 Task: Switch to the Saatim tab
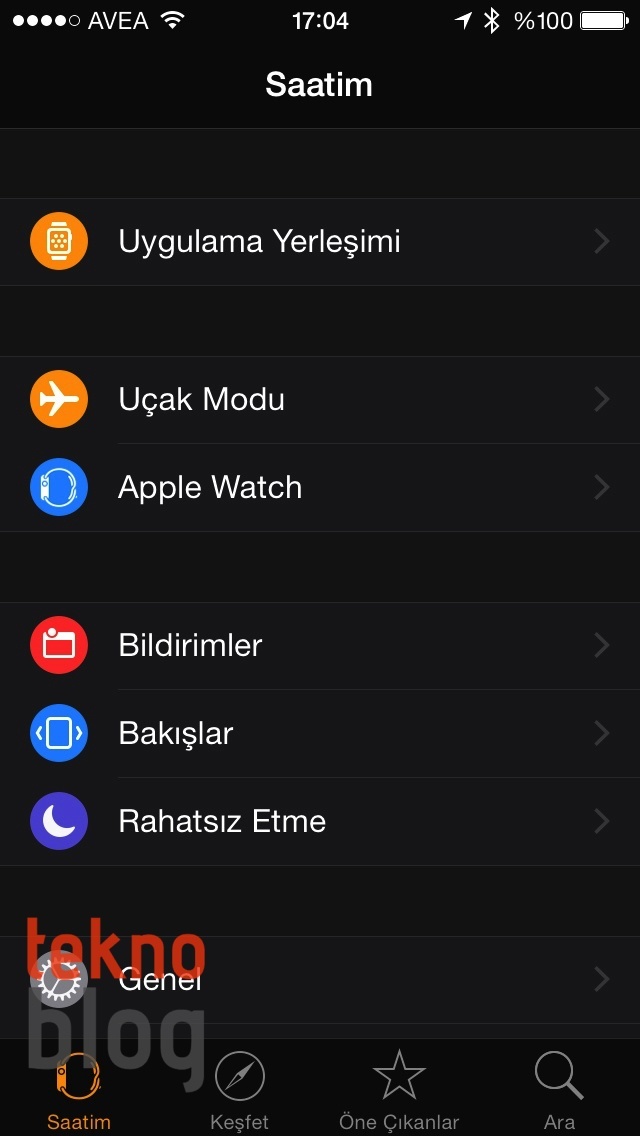click(79, 1090)
